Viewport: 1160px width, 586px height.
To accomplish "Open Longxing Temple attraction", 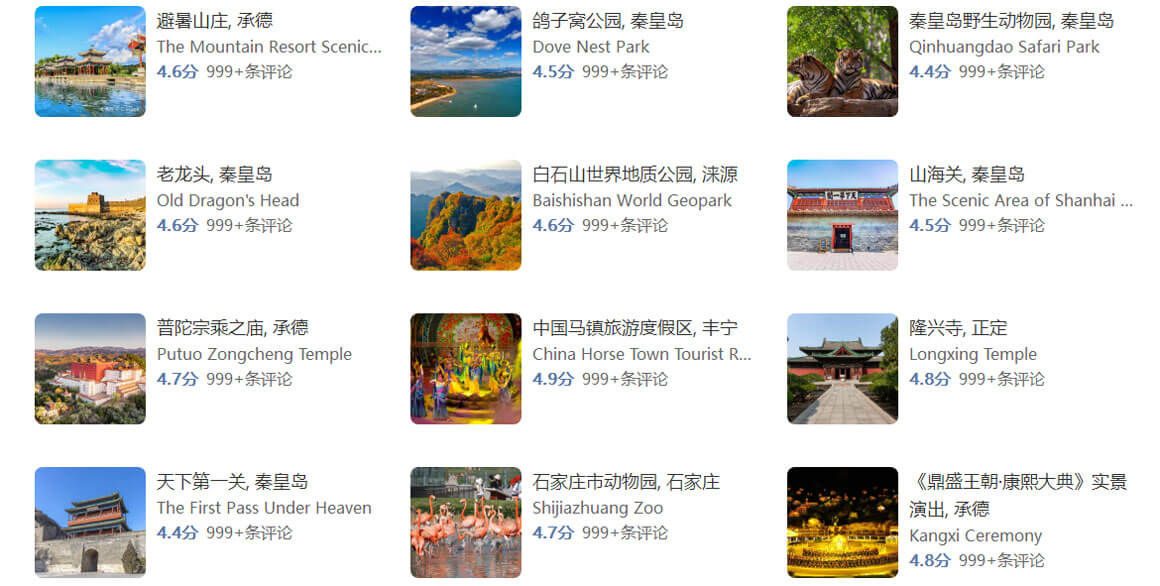I will [x=972, y=354].
